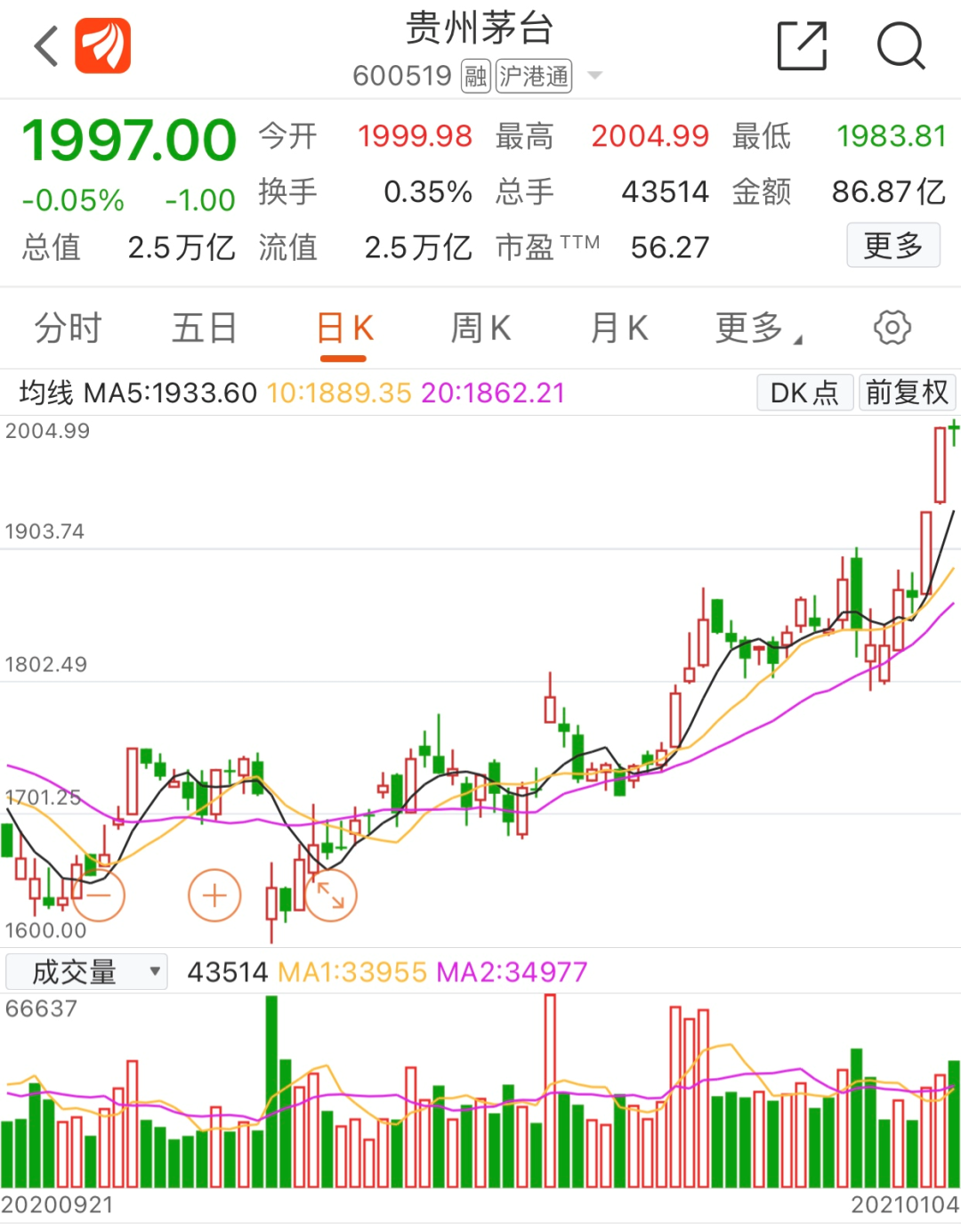Open the share icon in the header

(x=802, y=46)
